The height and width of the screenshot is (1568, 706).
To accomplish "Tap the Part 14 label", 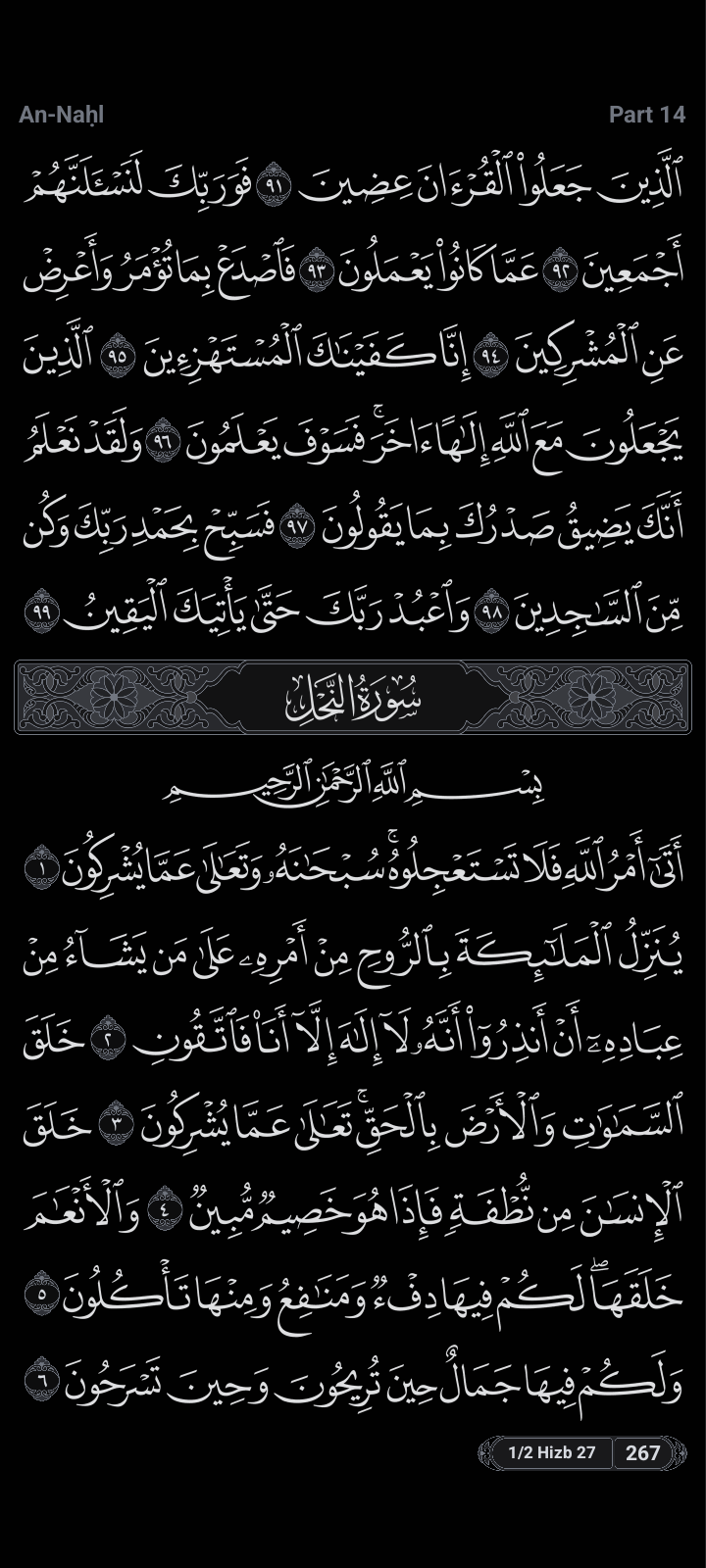I will click(x=646, y=115).
